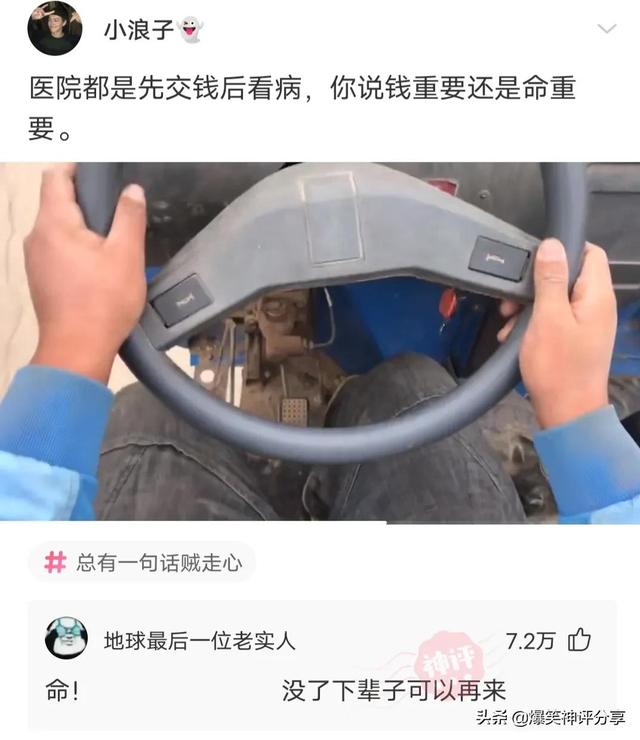Screen dimensions: 640x740
Task: Like 地球最后一位老实人's comment
Action: [x=578, y=640]
